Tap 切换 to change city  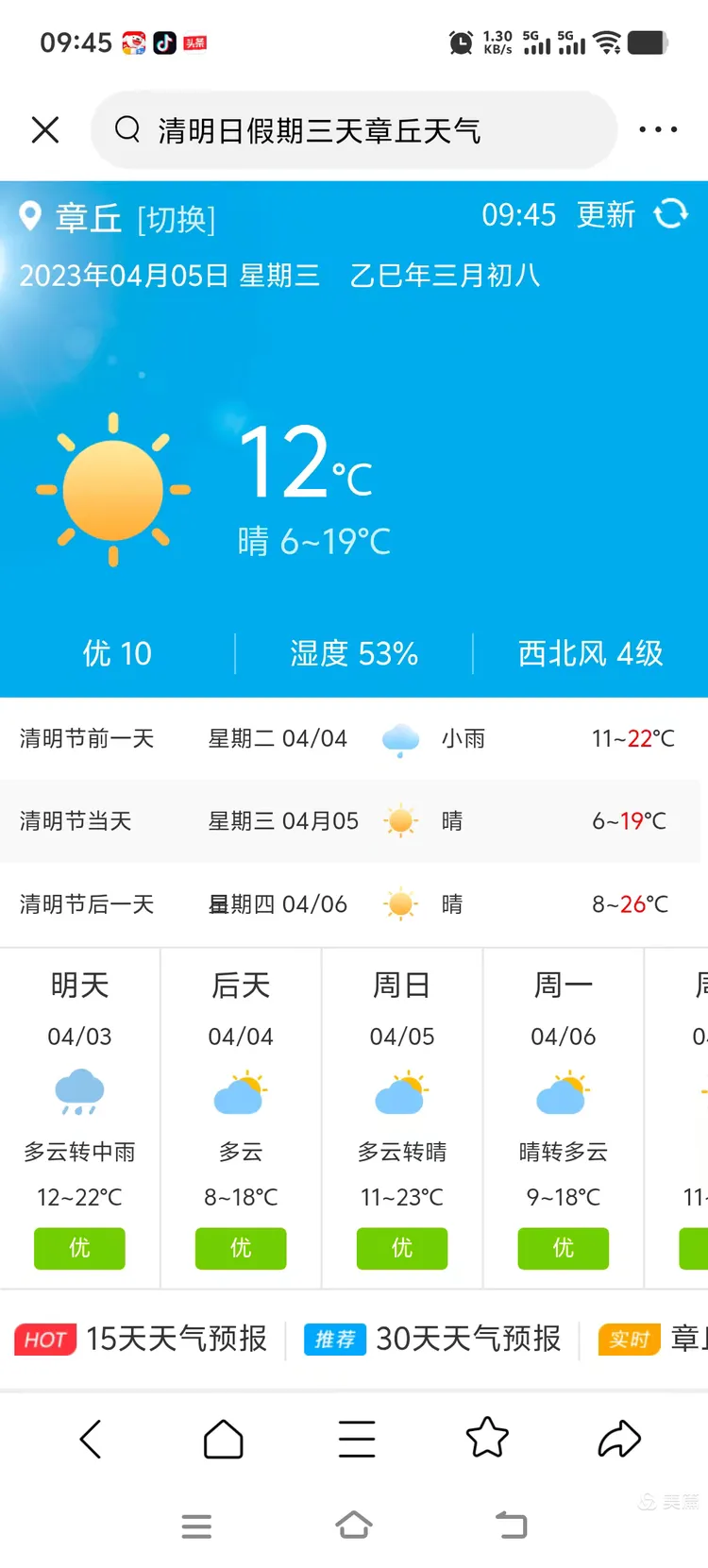(x=177, y=219)
